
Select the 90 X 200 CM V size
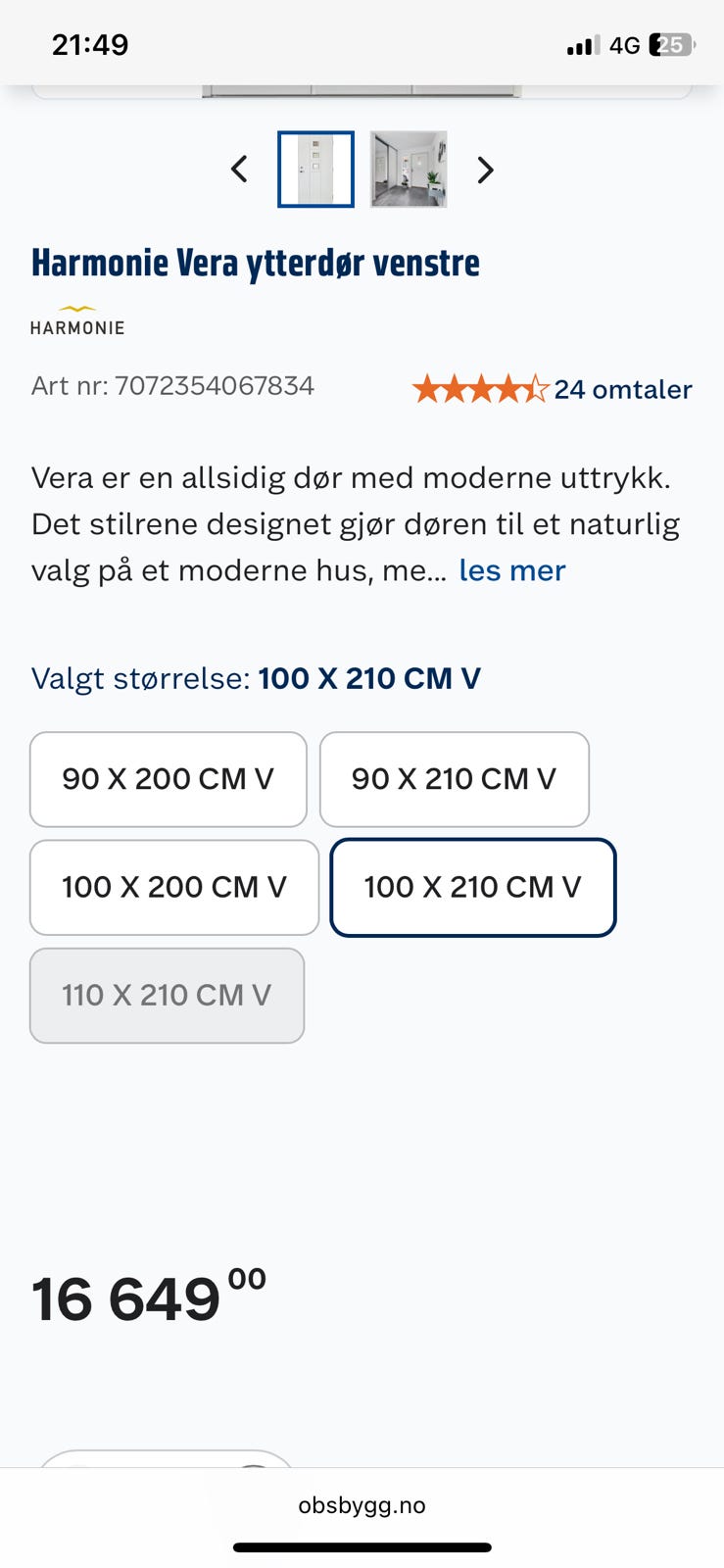tap(167, 779)
